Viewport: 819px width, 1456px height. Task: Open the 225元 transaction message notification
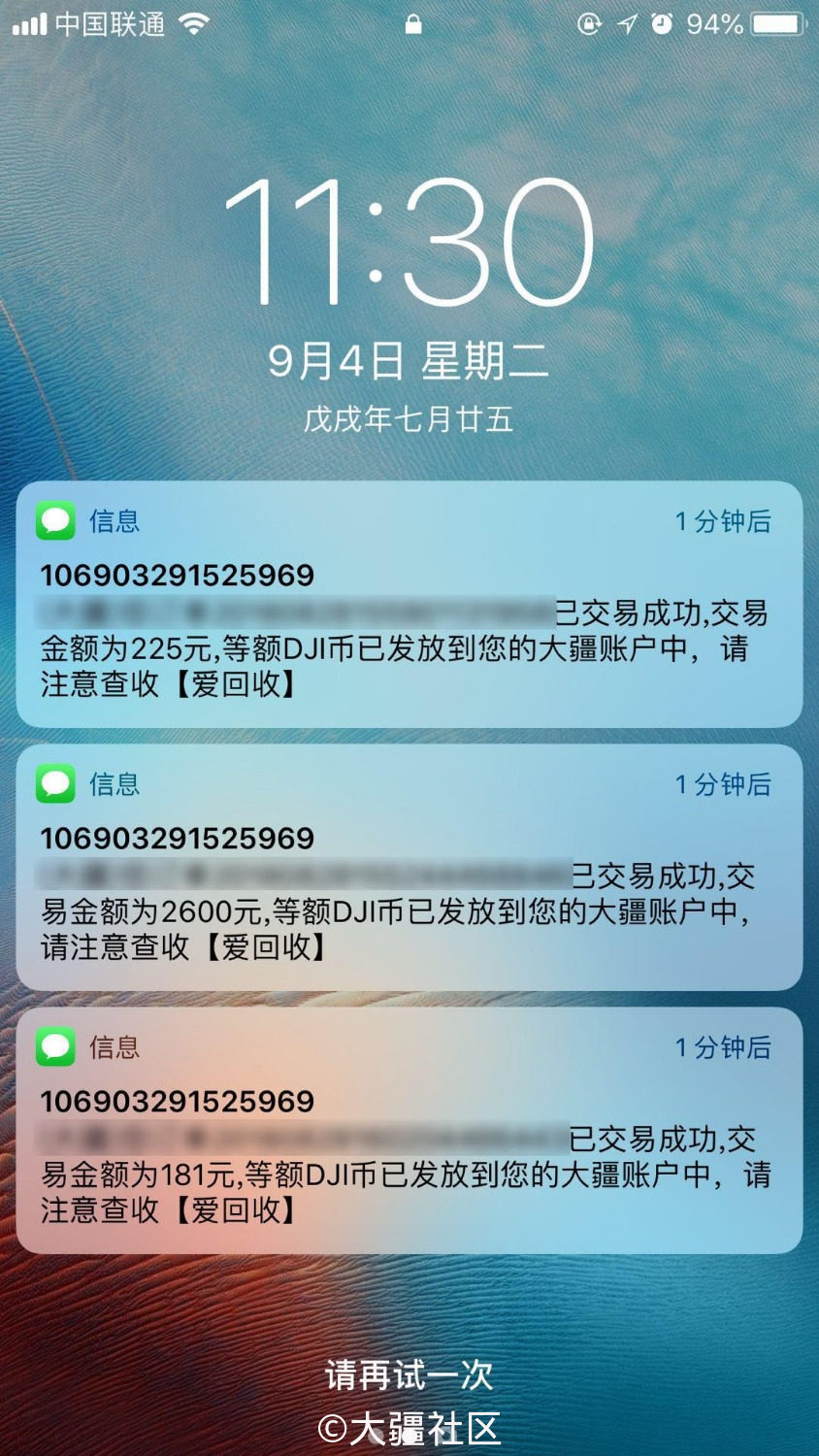point(409,604)
